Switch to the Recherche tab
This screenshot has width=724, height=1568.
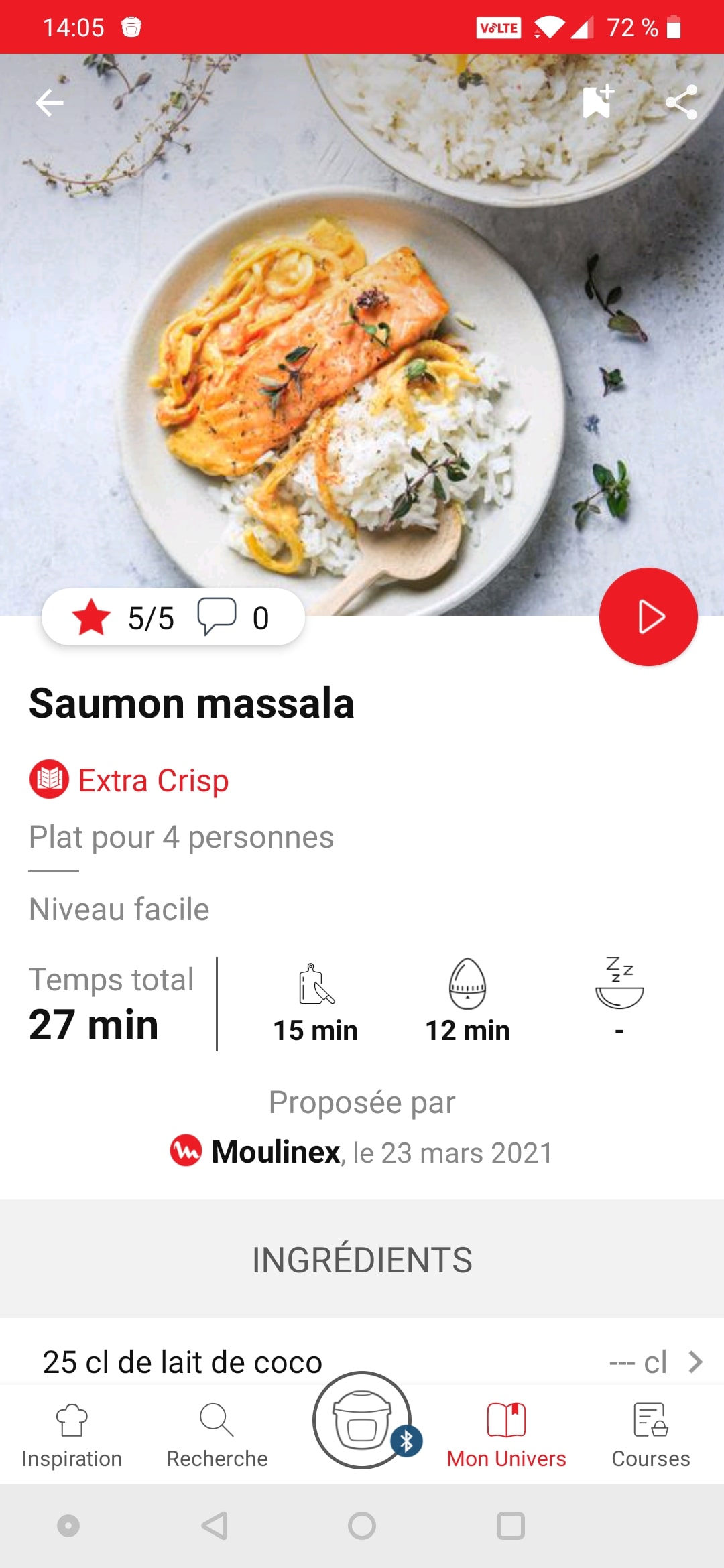pyautogui.click(x=217, y=1435)
